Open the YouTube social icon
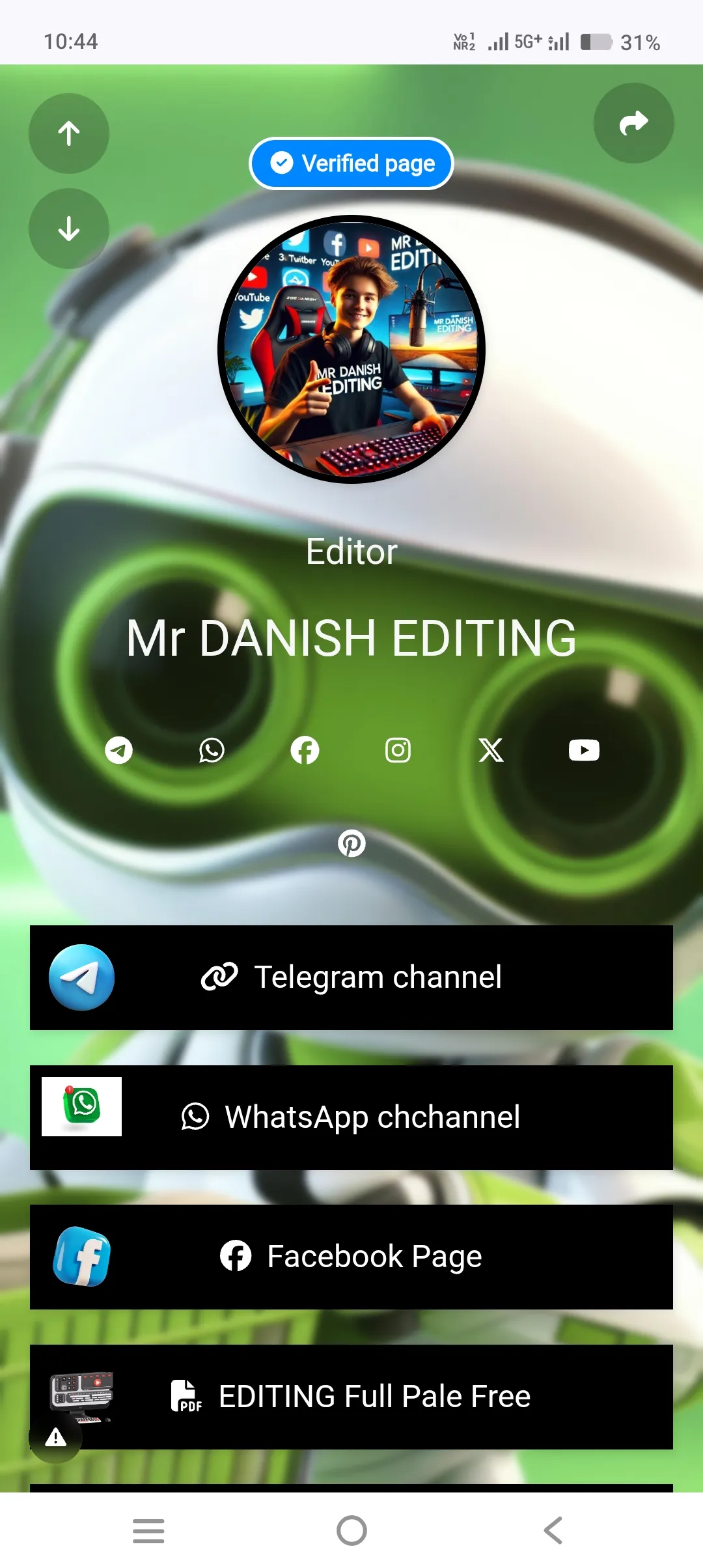 (584, 750)
